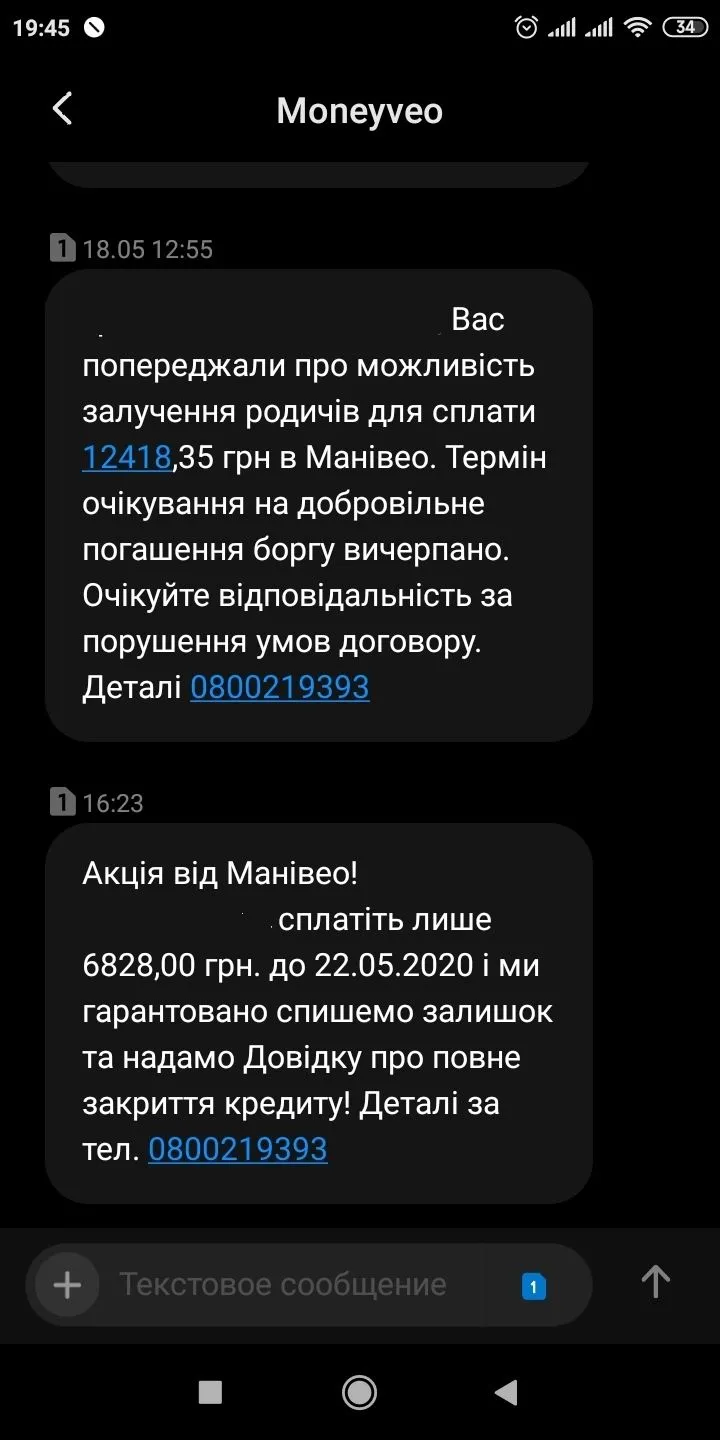Switch the SIM card selector
Viewport: 720px width, 1440px height.
pyautogui.click(x=534, y=1286)
